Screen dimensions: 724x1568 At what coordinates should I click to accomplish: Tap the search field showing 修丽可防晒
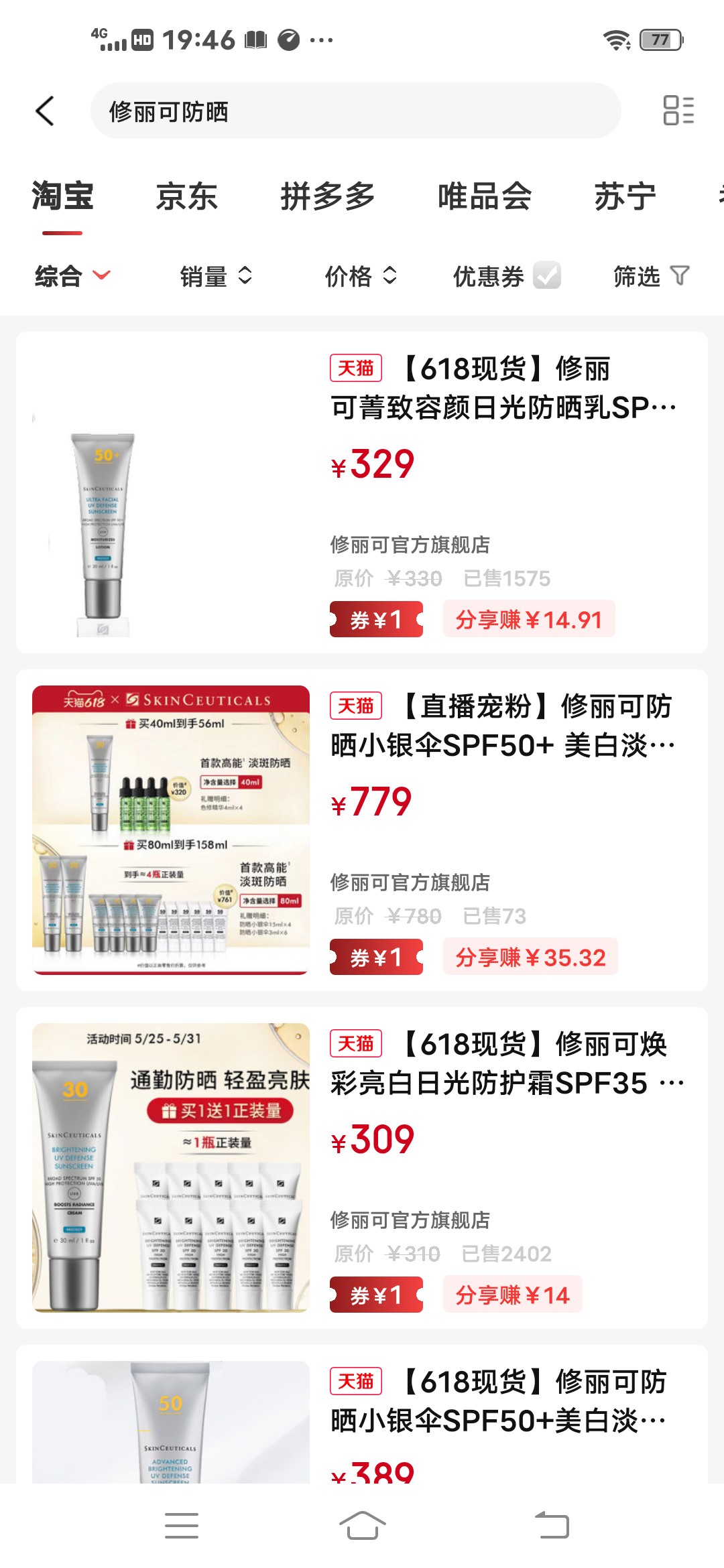pyautogui.click(x=355, y=111)
